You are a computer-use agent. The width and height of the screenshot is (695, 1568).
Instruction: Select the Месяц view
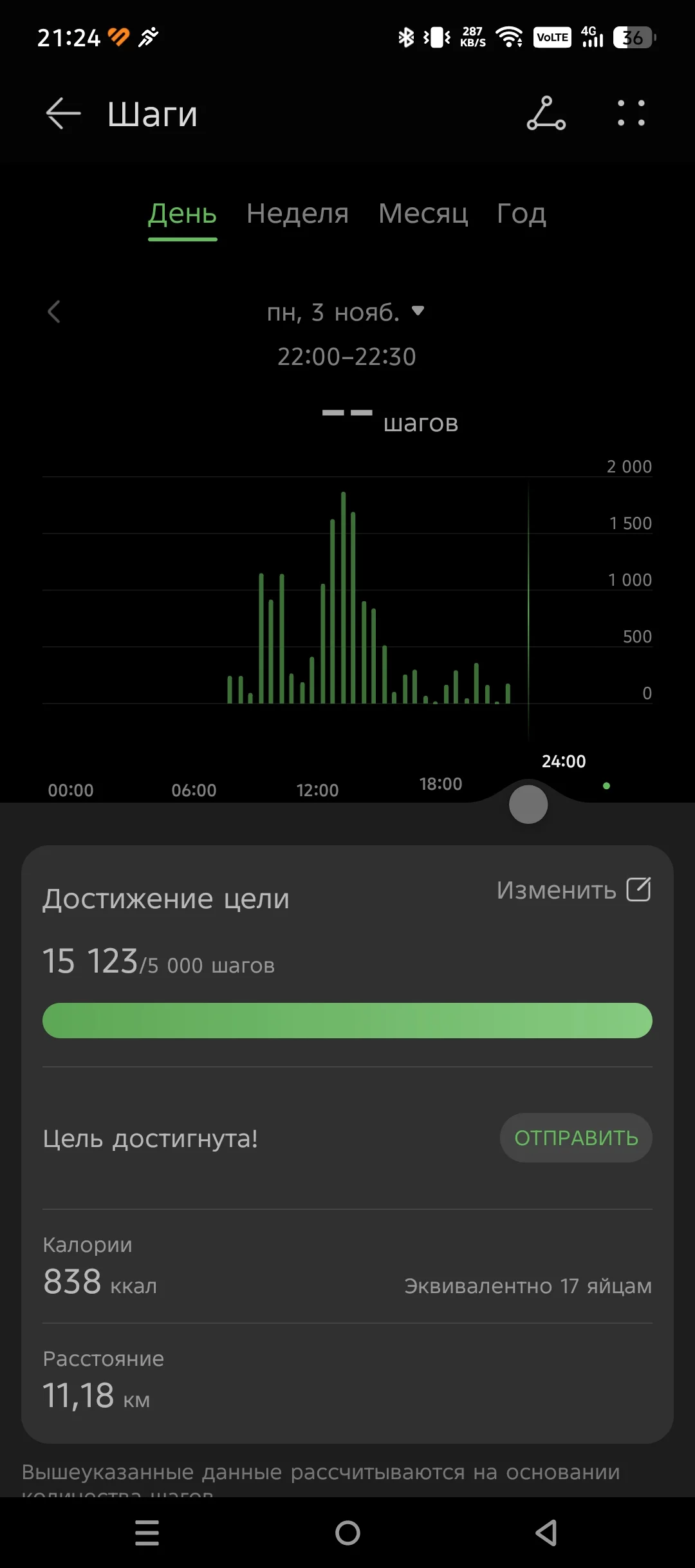423,214
